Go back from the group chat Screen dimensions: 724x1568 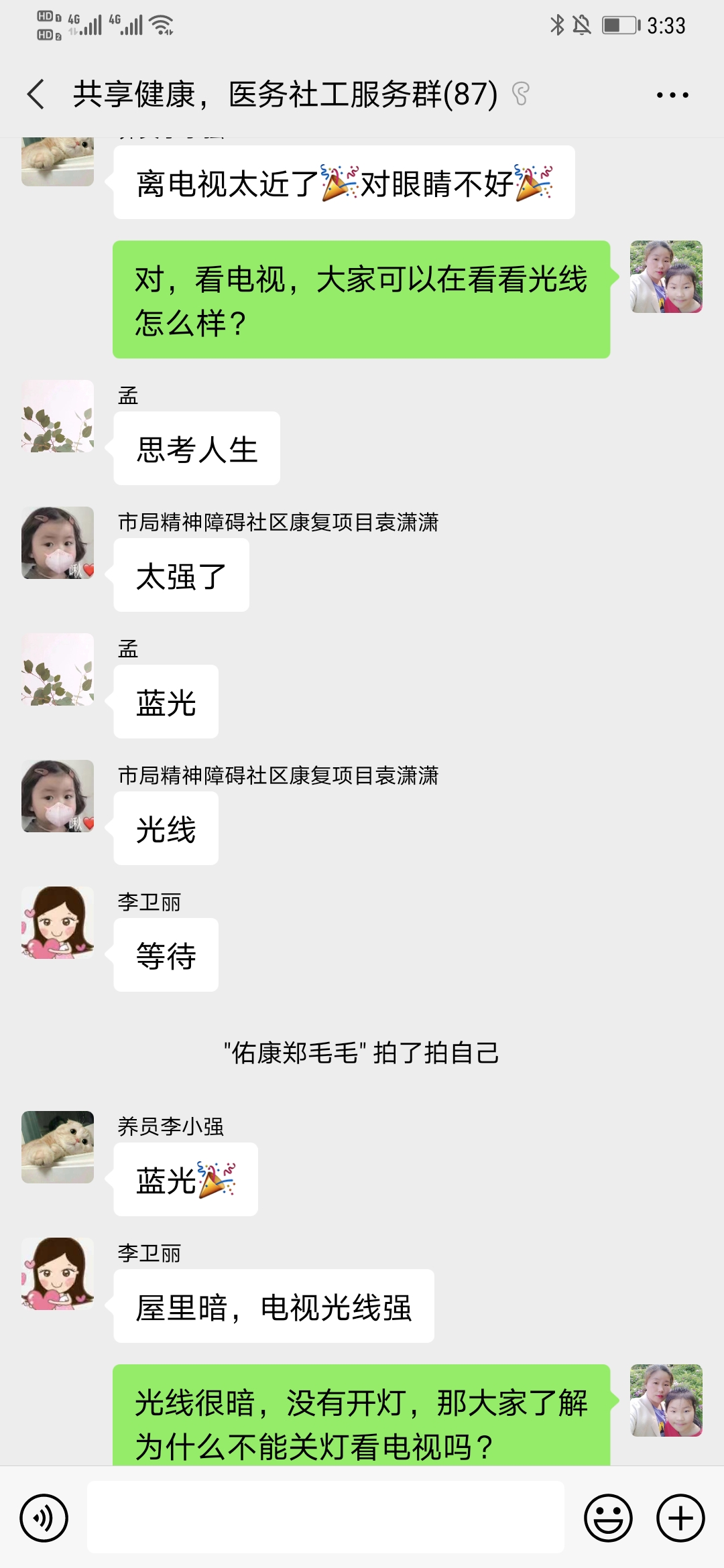pyautogui.click(x=37, y=94)
